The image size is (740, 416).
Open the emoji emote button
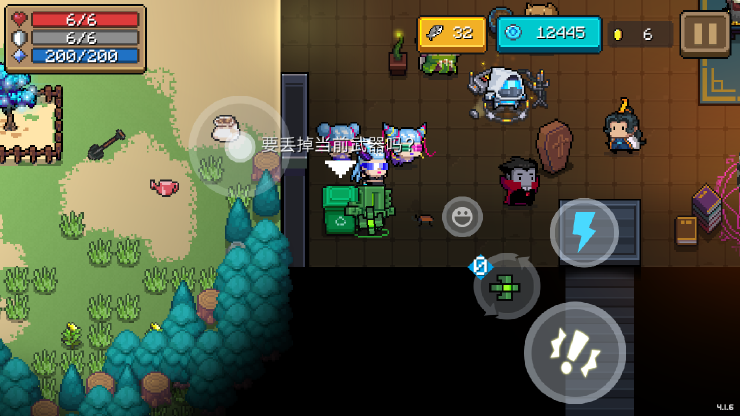pyautogui.click(x=462, y=216)
